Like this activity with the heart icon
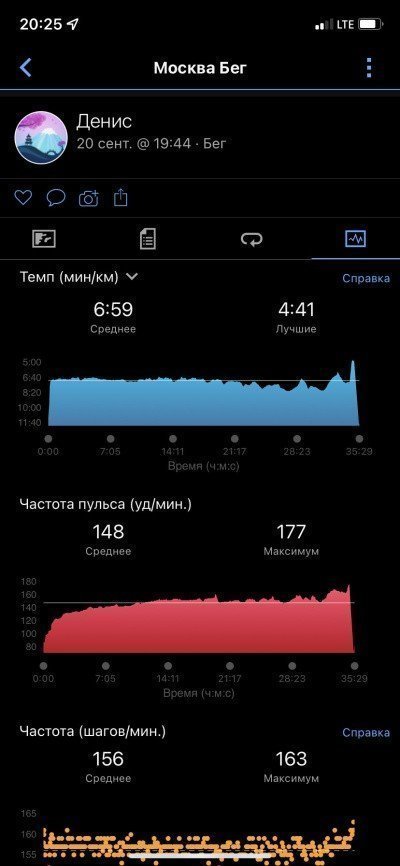400x866 pixels. point(23,197)
